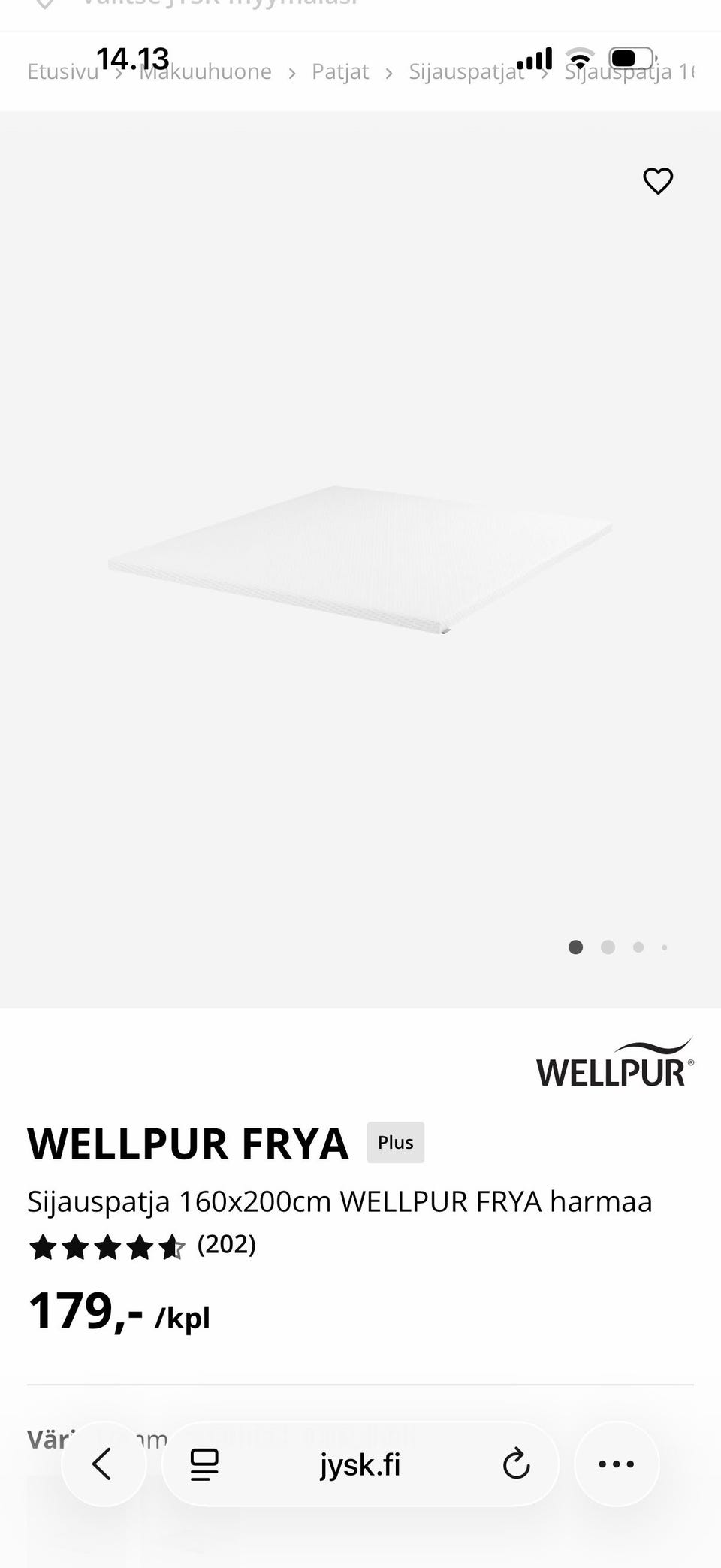Open the page reader options icon
The height and width of the screenshot is (1568, 721).
click(x=204, y=1464)
